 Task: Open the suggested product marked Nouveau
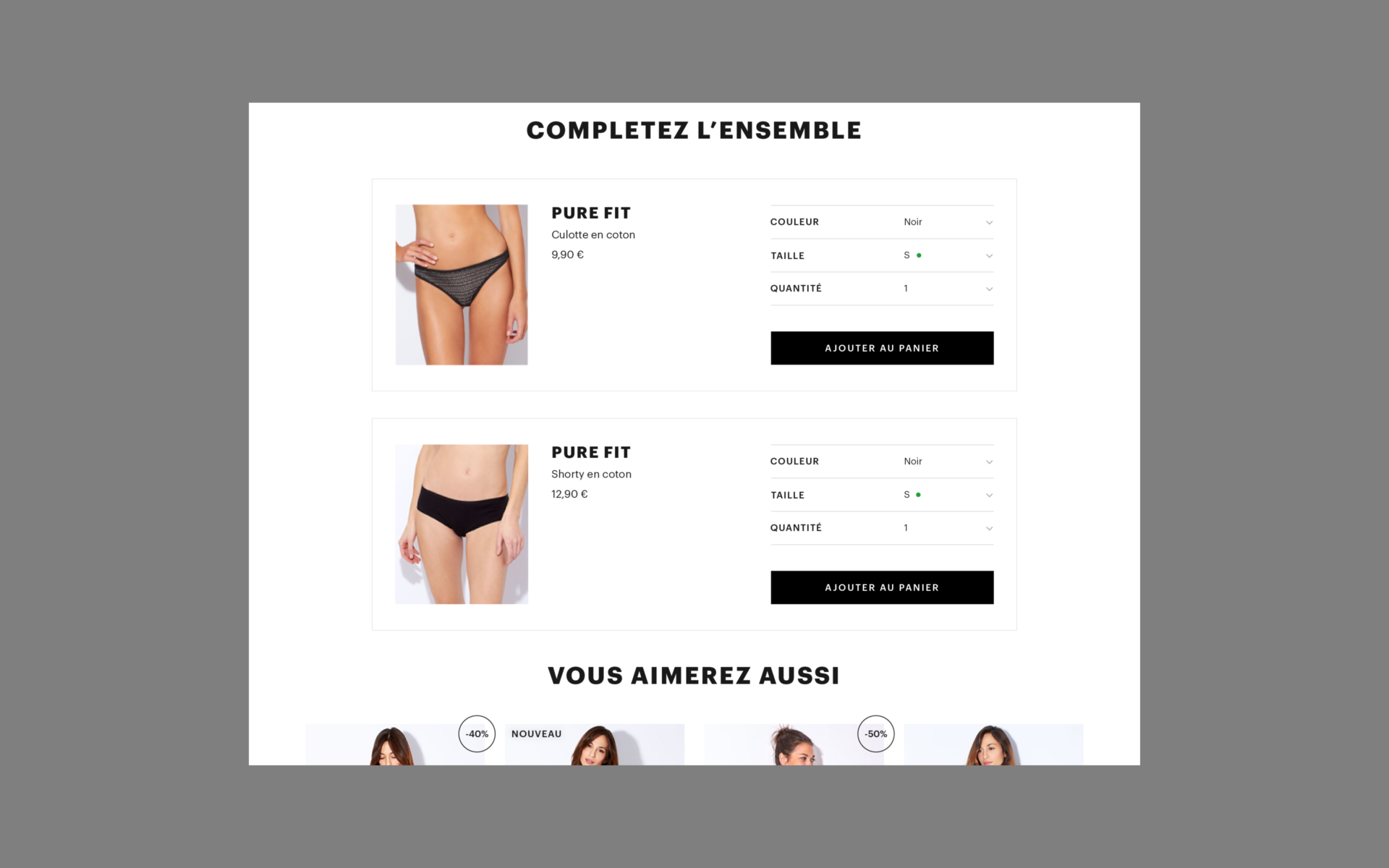pos(594,746)
